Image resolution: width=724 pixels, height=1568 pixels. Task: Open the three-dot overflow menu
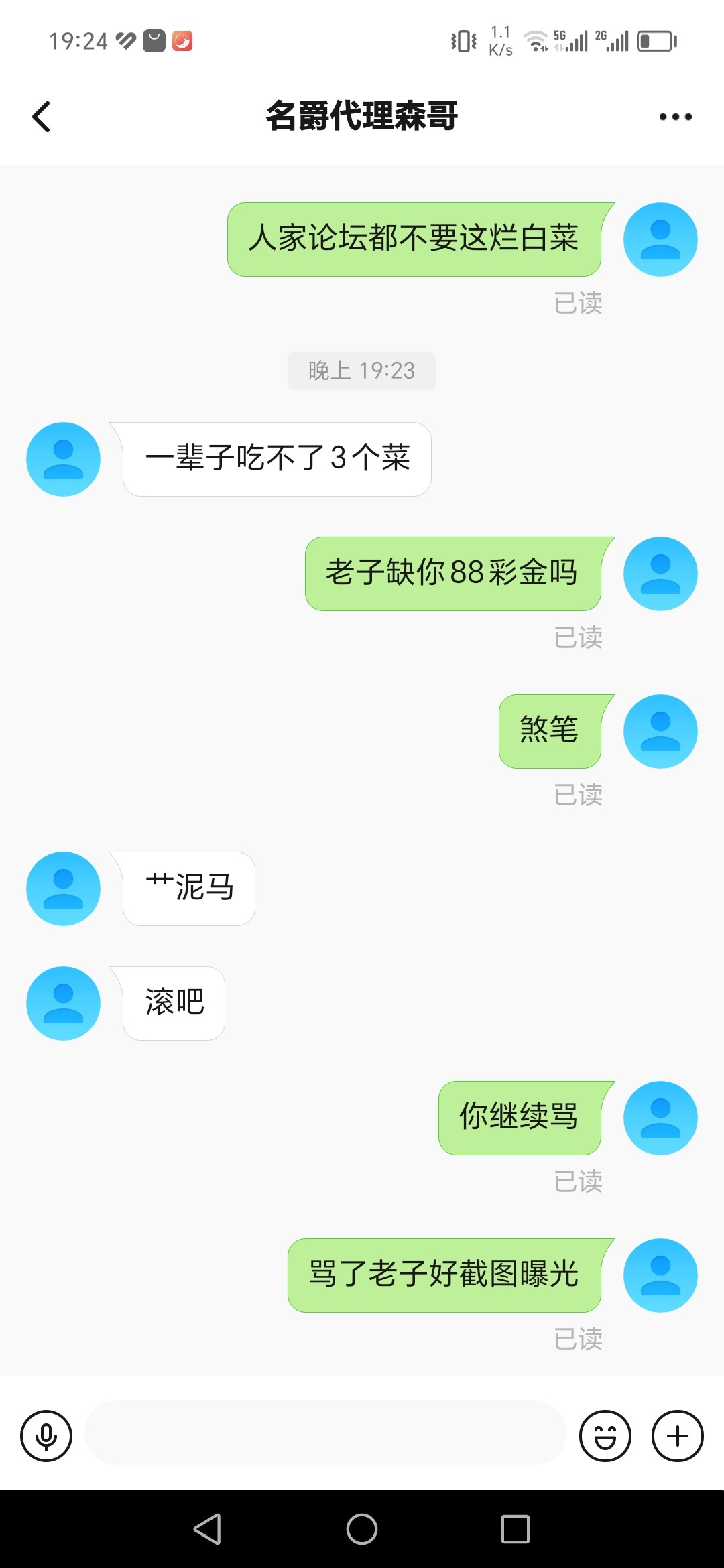[x=675, y=117]
